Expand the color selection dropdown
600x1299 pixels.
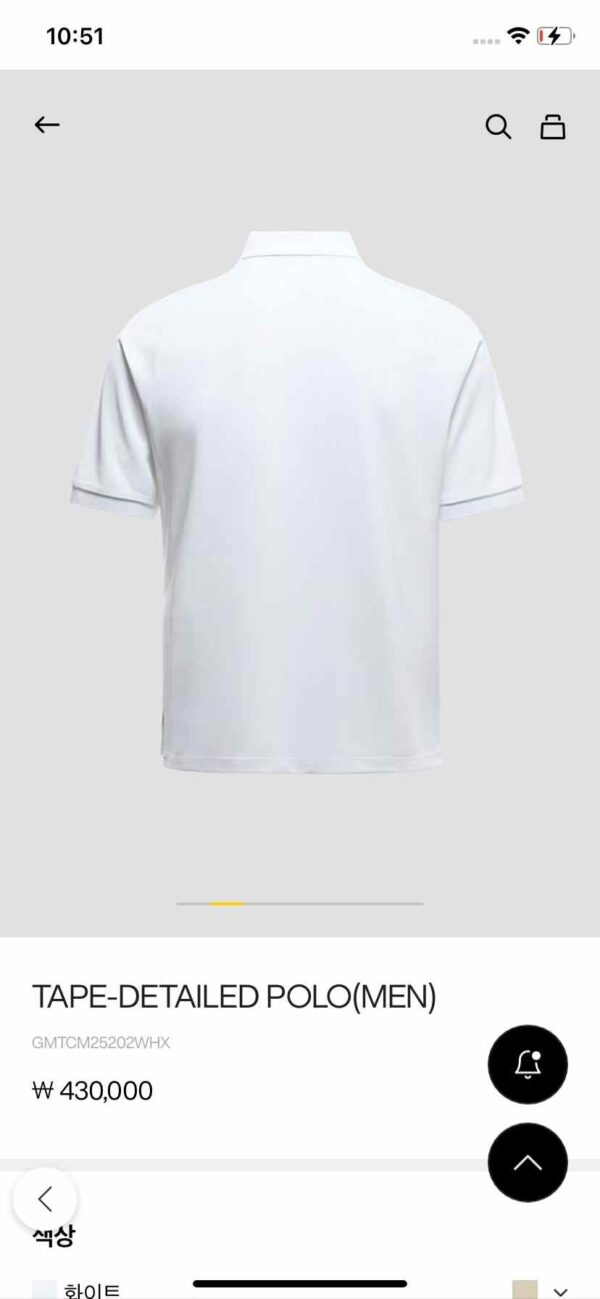[x=560, y=1291]
